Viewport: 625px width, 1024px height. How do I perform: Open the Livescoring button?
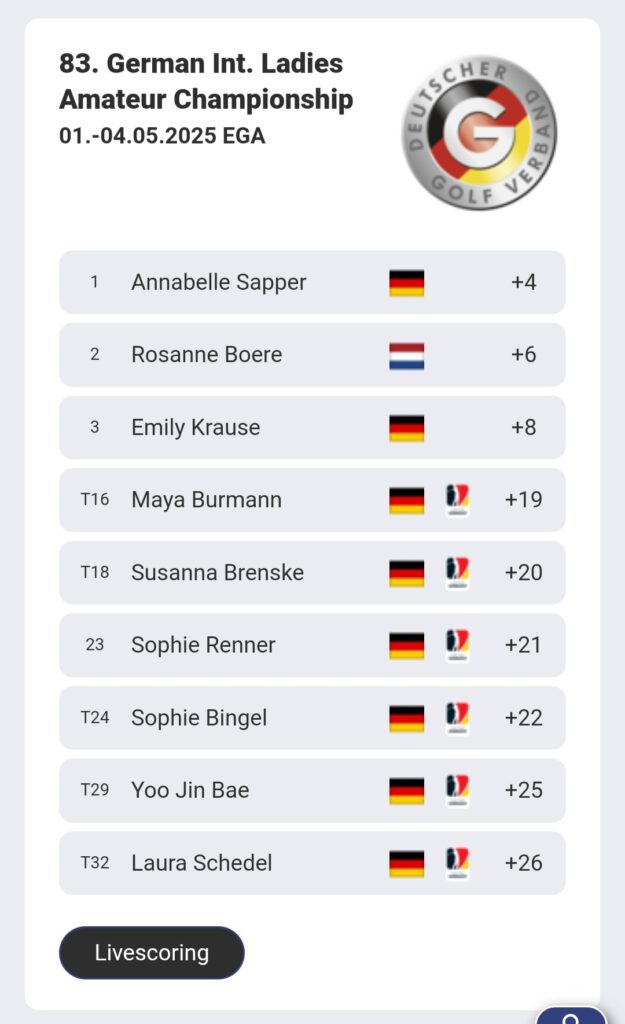point(152,952)
